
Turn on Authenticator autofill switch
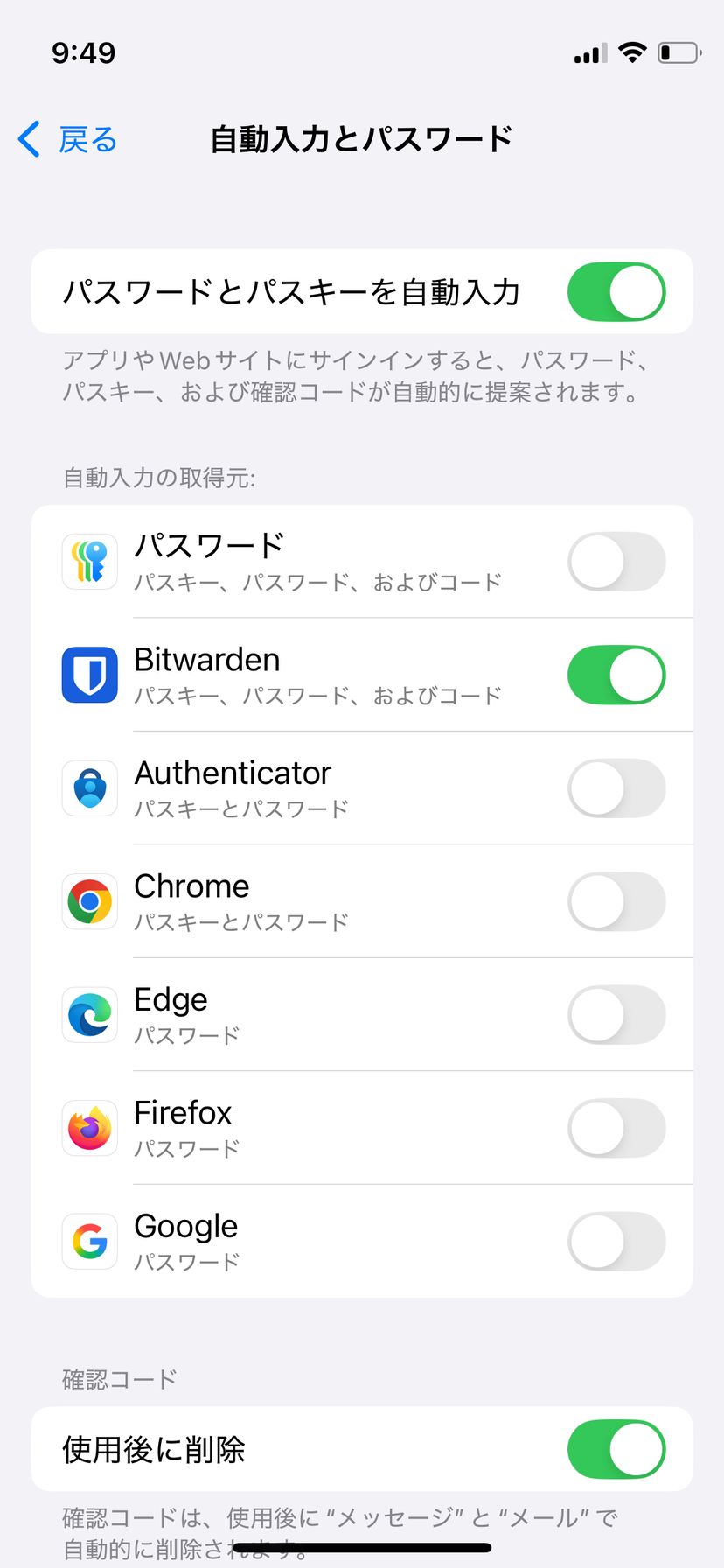point(616,788)
